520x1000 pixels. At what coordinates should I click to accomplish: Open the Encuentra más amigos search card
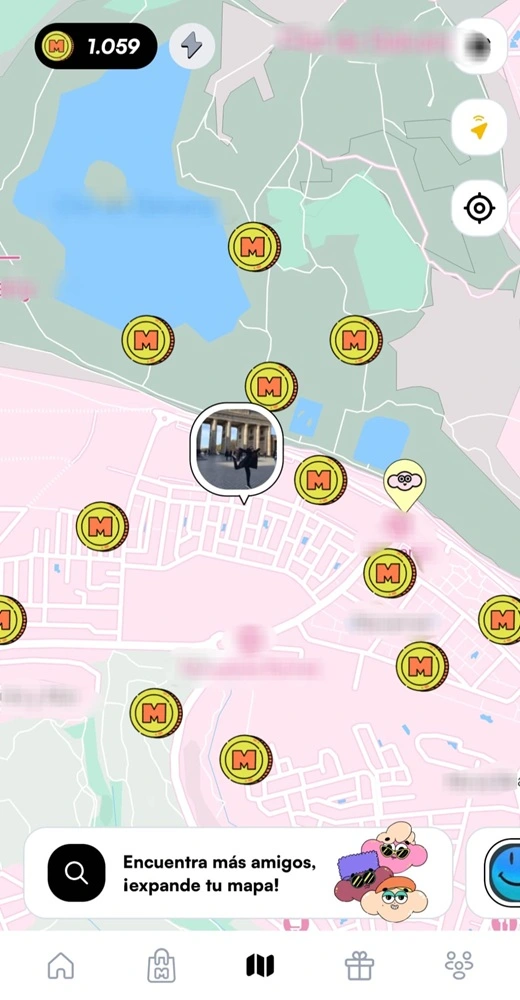click(238, 873)
